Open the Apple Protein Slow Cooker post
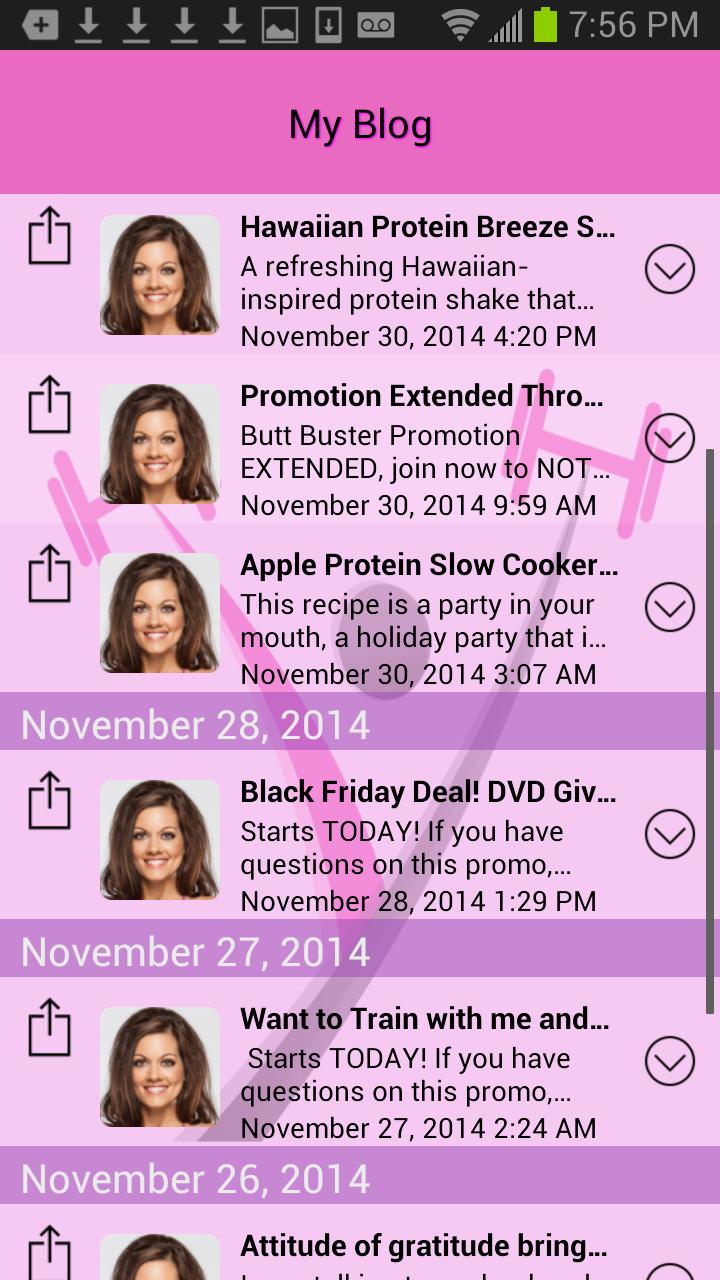The height and width of the screenshot is (1280, 720). pyautogui.click(x=427, y=620)
